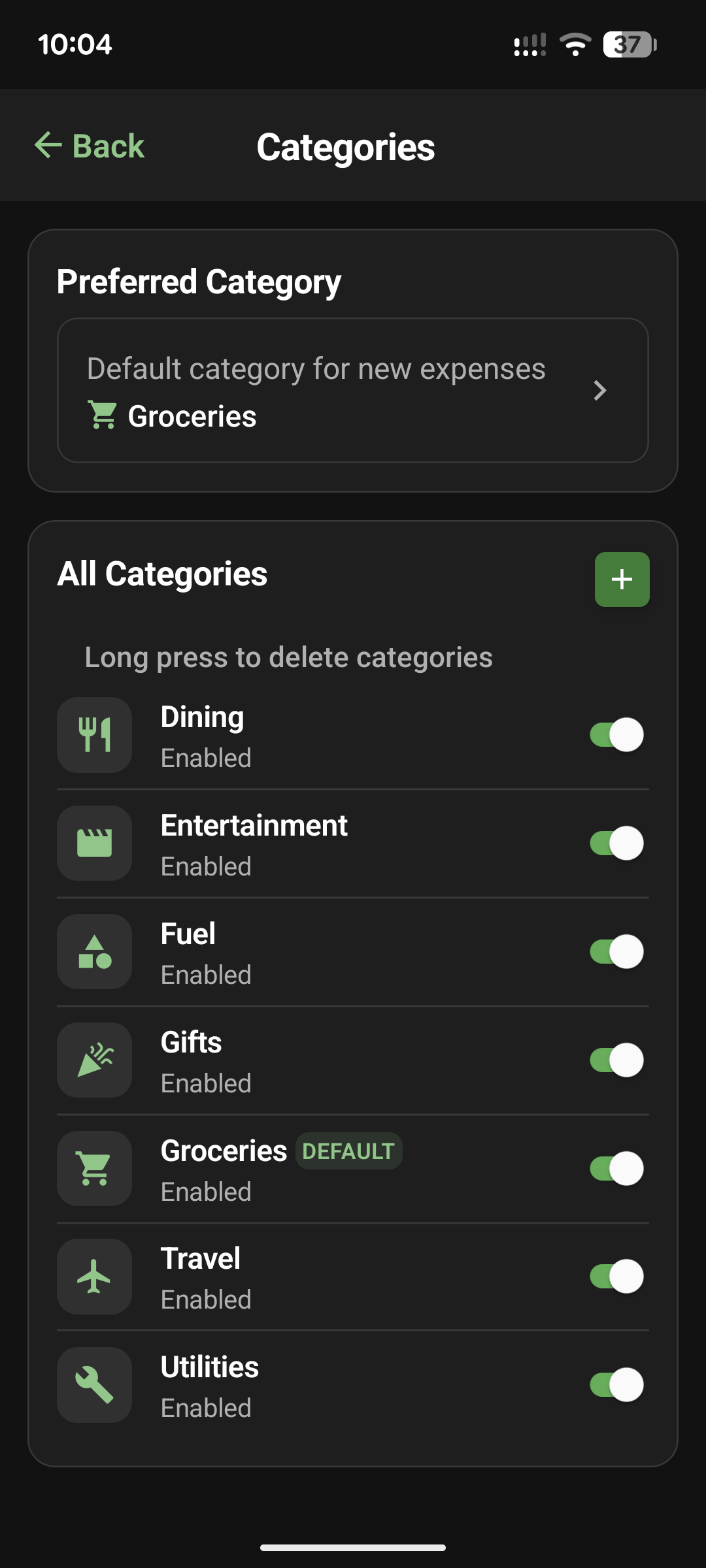Turn off the Entertainment category
The height and width of the screenshot is (1568, 706).
tap(614, 843)
